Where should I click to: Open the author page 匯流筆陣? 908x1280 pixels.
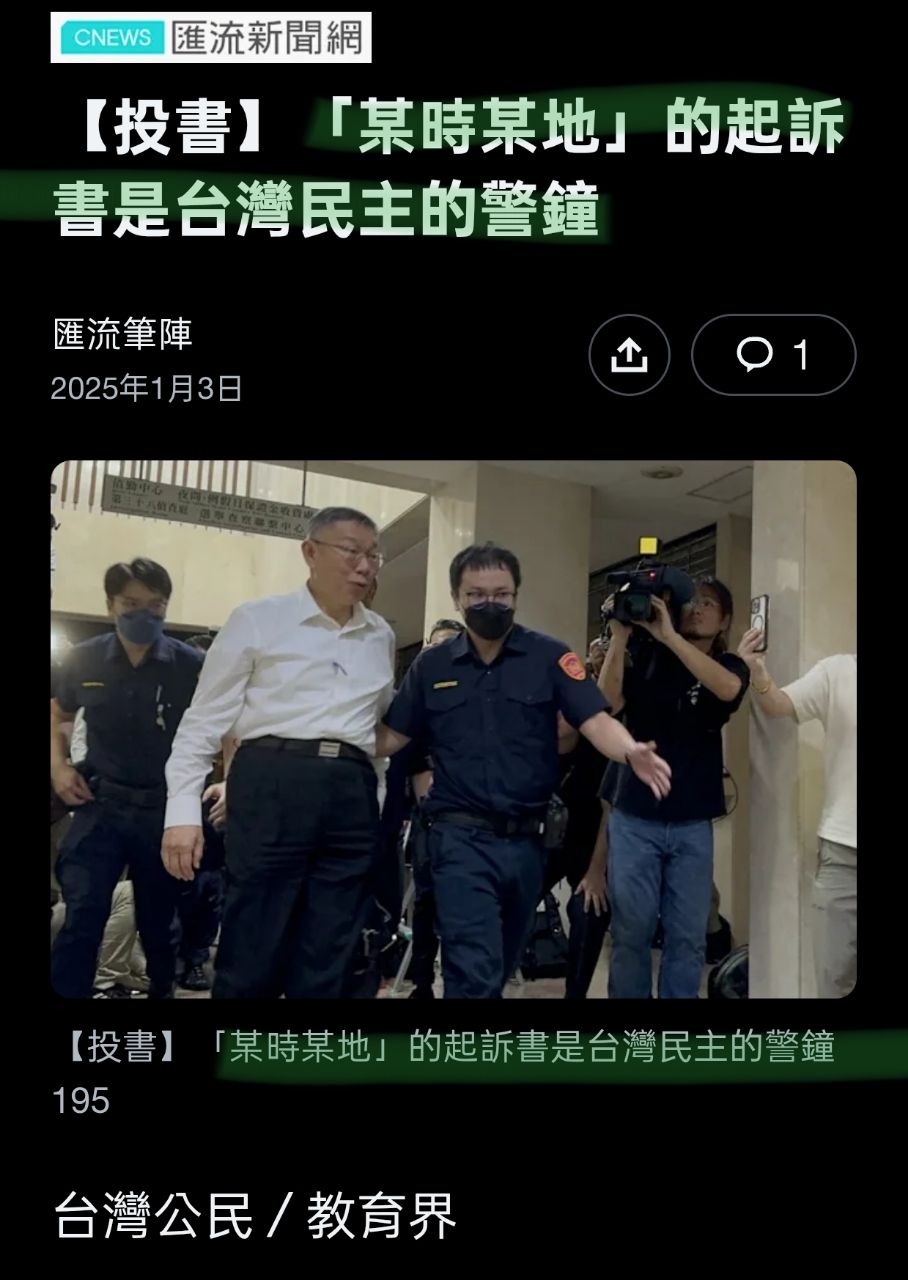(122, 334)
